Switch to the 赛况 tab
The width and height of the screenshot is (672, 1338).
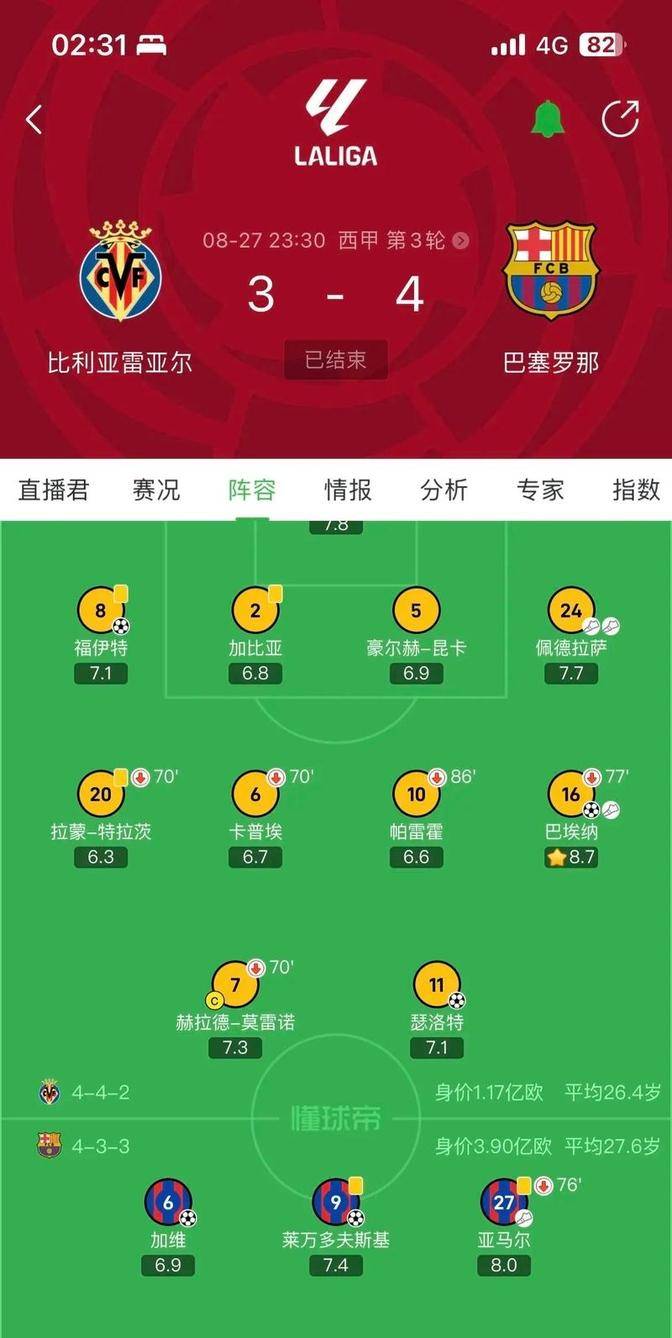point(156,490)
